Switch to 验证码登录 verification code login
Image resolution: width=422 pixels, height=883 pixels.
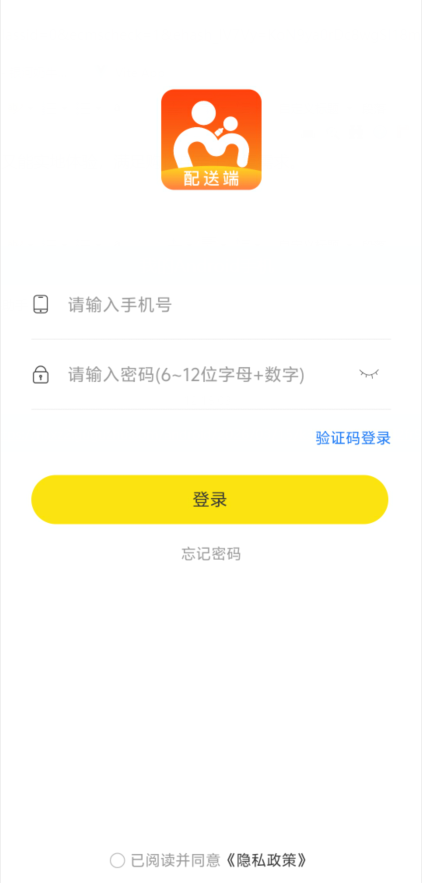[x=353, y=438]
